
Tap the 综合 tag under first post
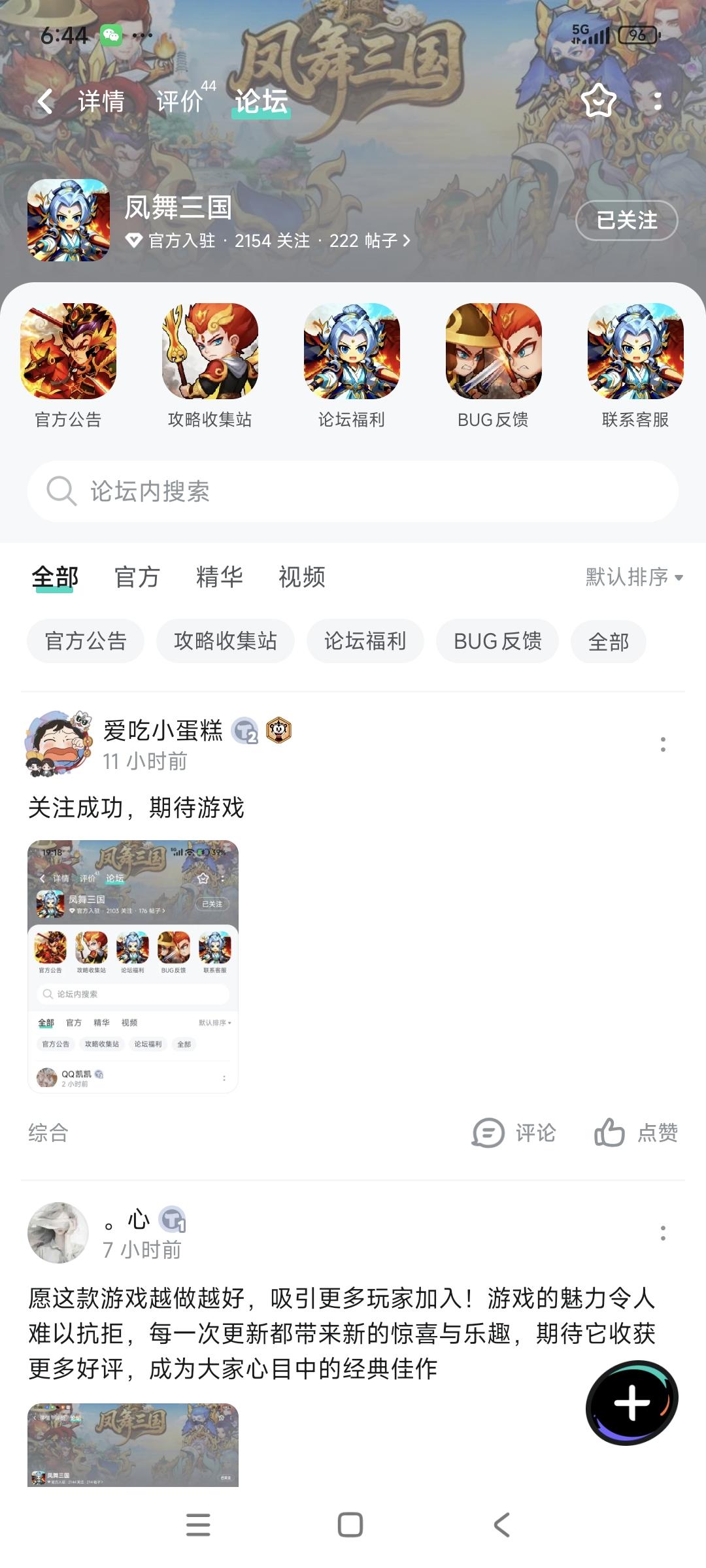click(48, 1132)
